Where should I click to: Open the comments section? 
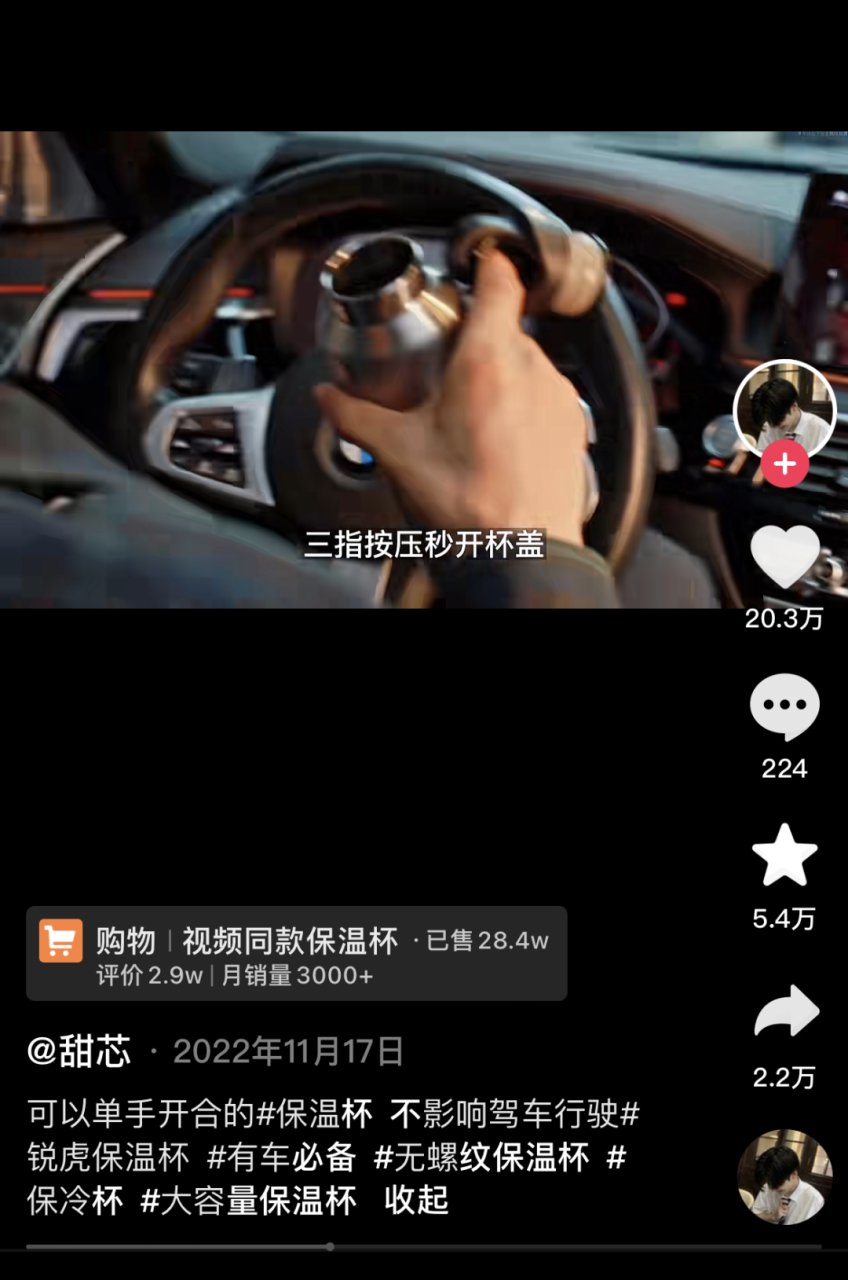pos(784,707)
